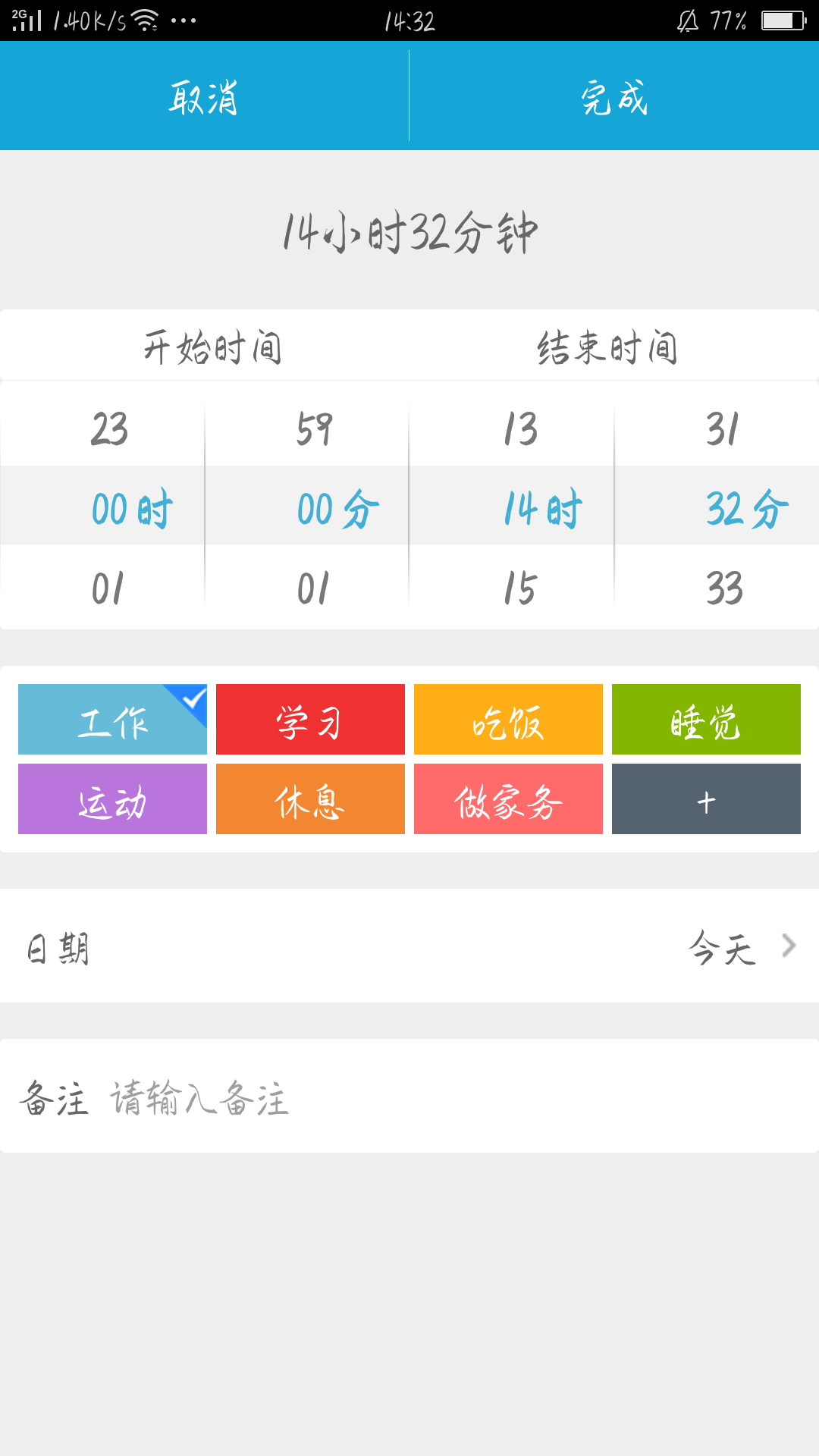The width and height of the screenshot is (819, 1456).
Task: Select the 做家务 category
Action: 508,799
